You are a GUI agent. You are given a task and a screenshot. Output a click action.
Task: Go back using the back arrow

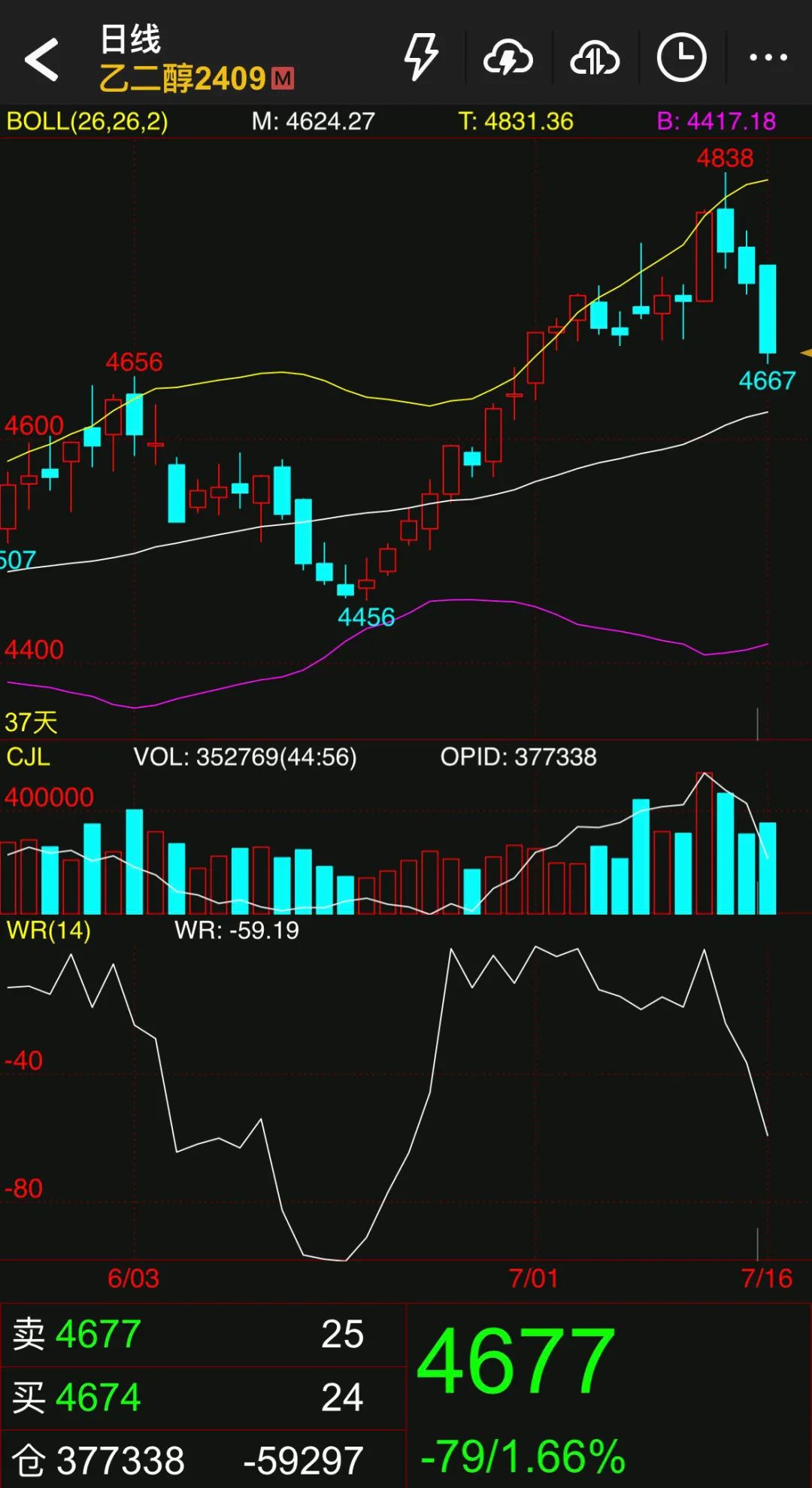41,59
